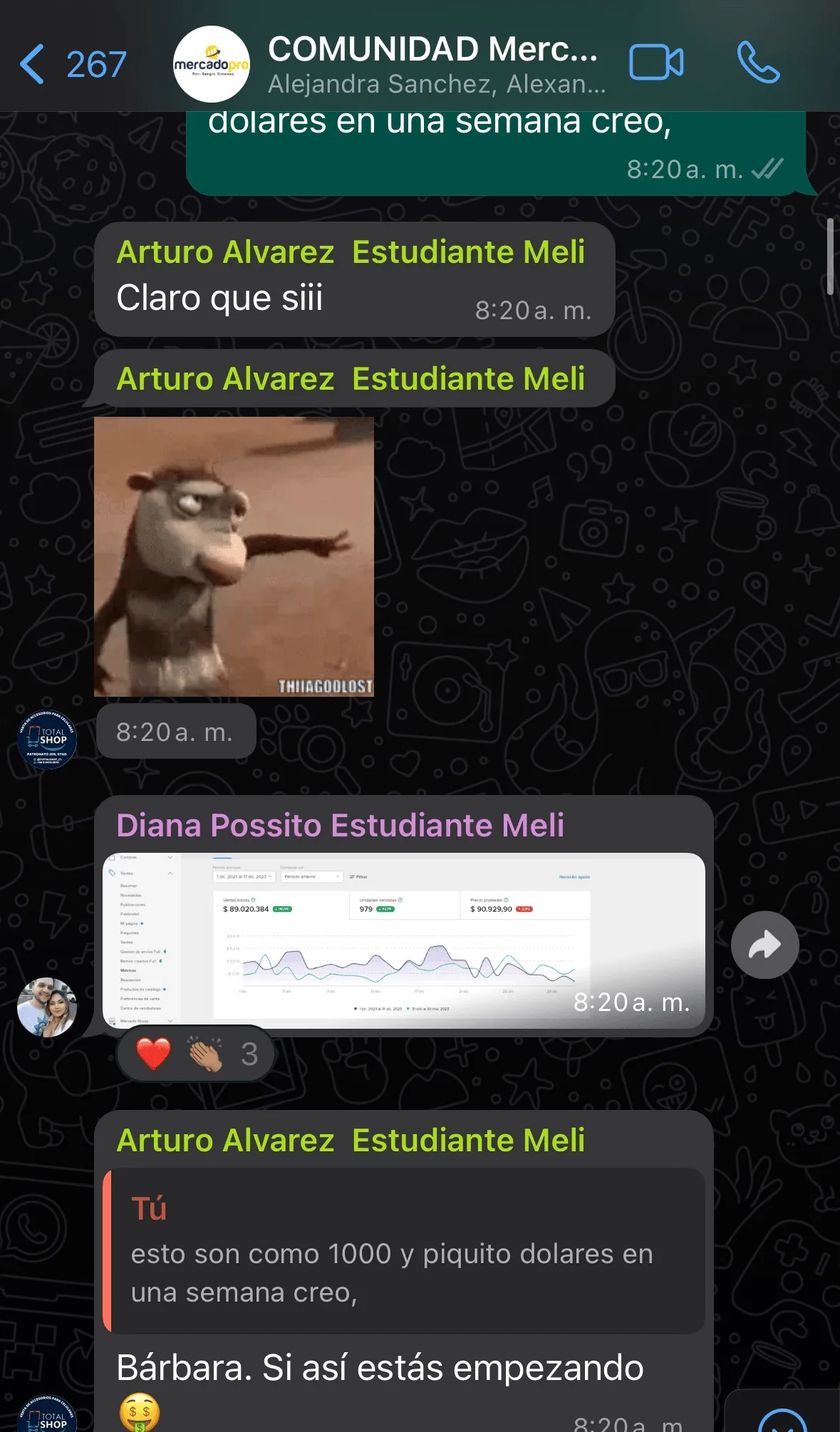Go back to the chats list
The width and height of the screenshot is (840, 1432).
pos(72,64)
